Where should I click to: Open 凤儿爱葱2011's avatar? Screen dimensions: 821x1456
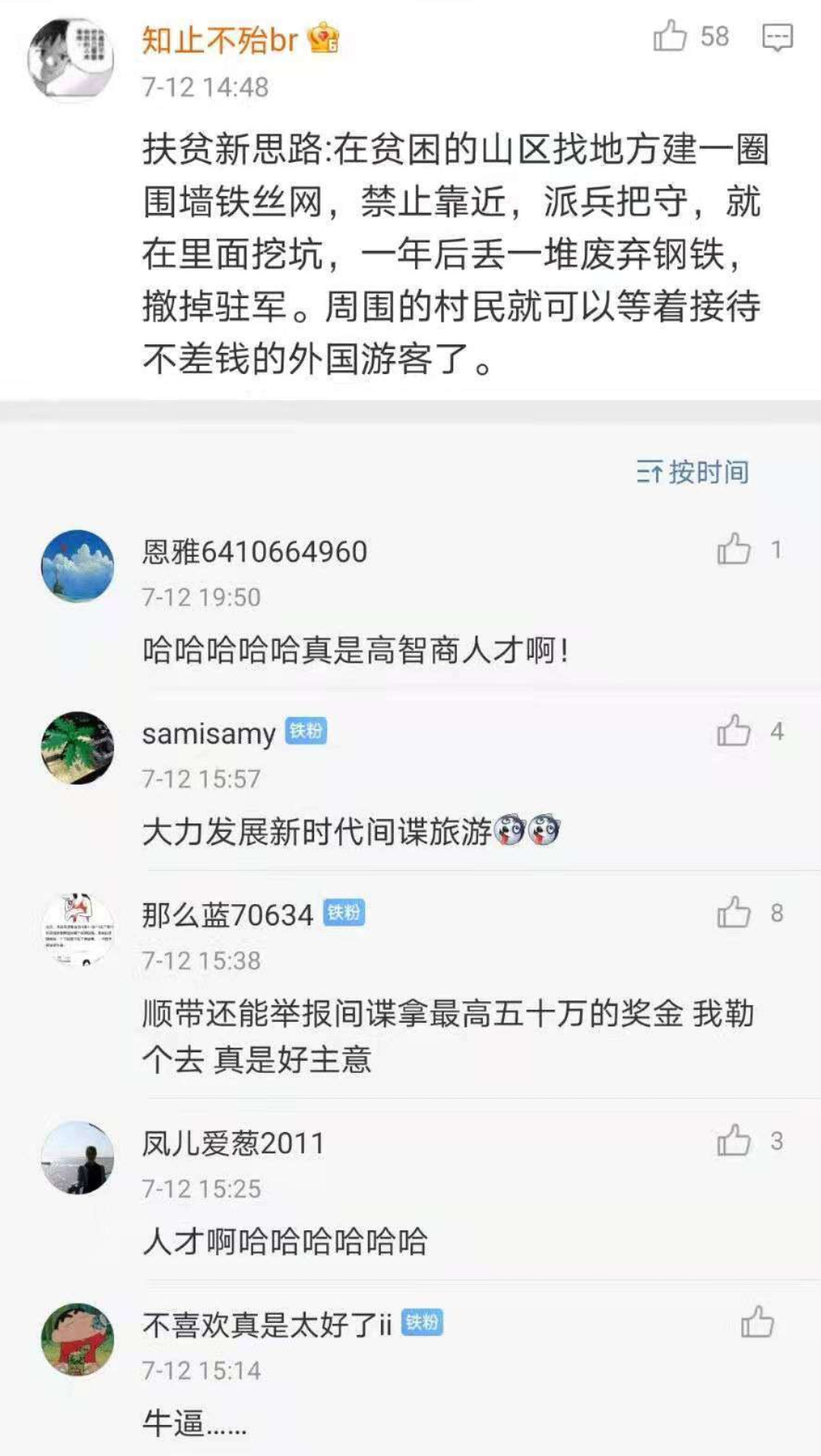click(x=78, y=1157)
